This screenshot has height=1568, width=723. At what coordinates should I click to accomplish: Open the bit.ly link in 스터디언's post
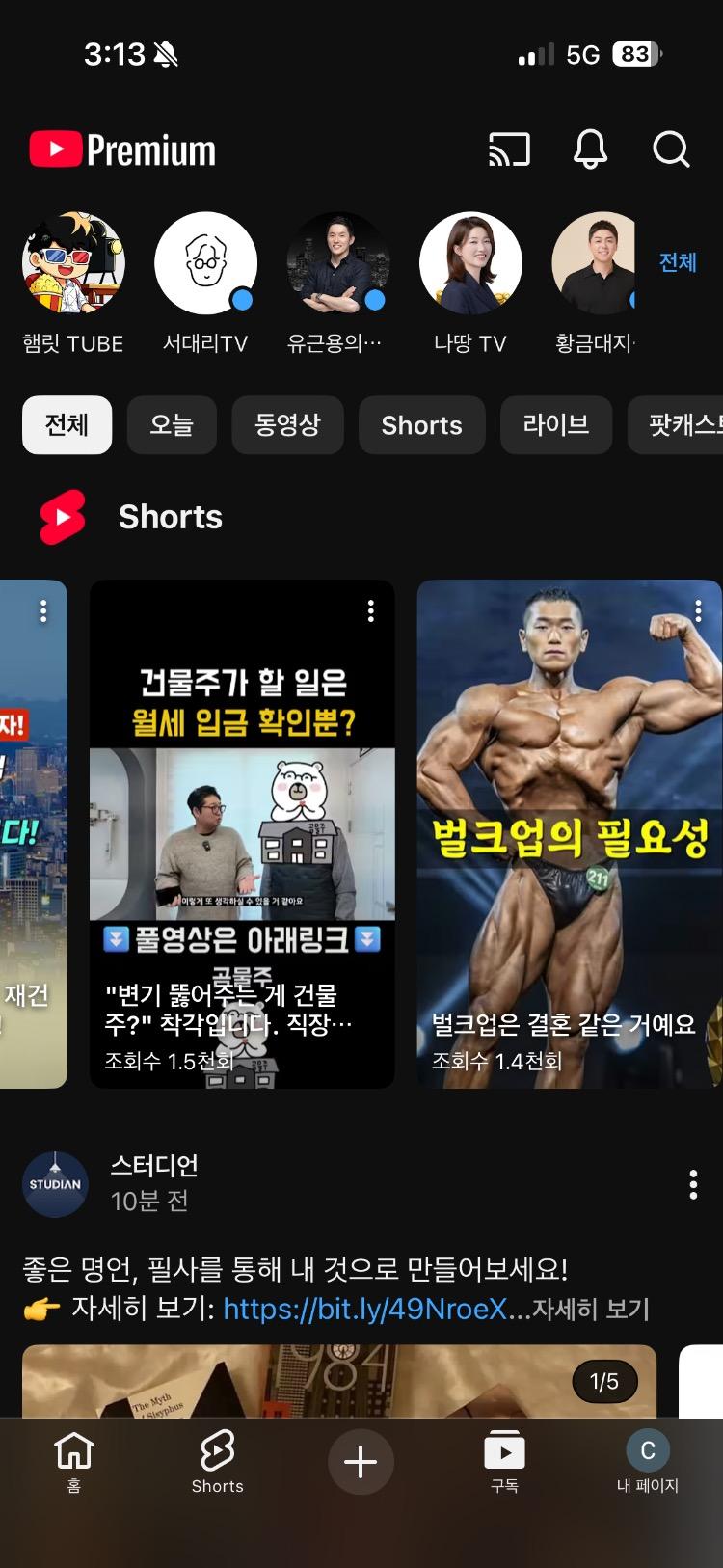(364, 1309)
